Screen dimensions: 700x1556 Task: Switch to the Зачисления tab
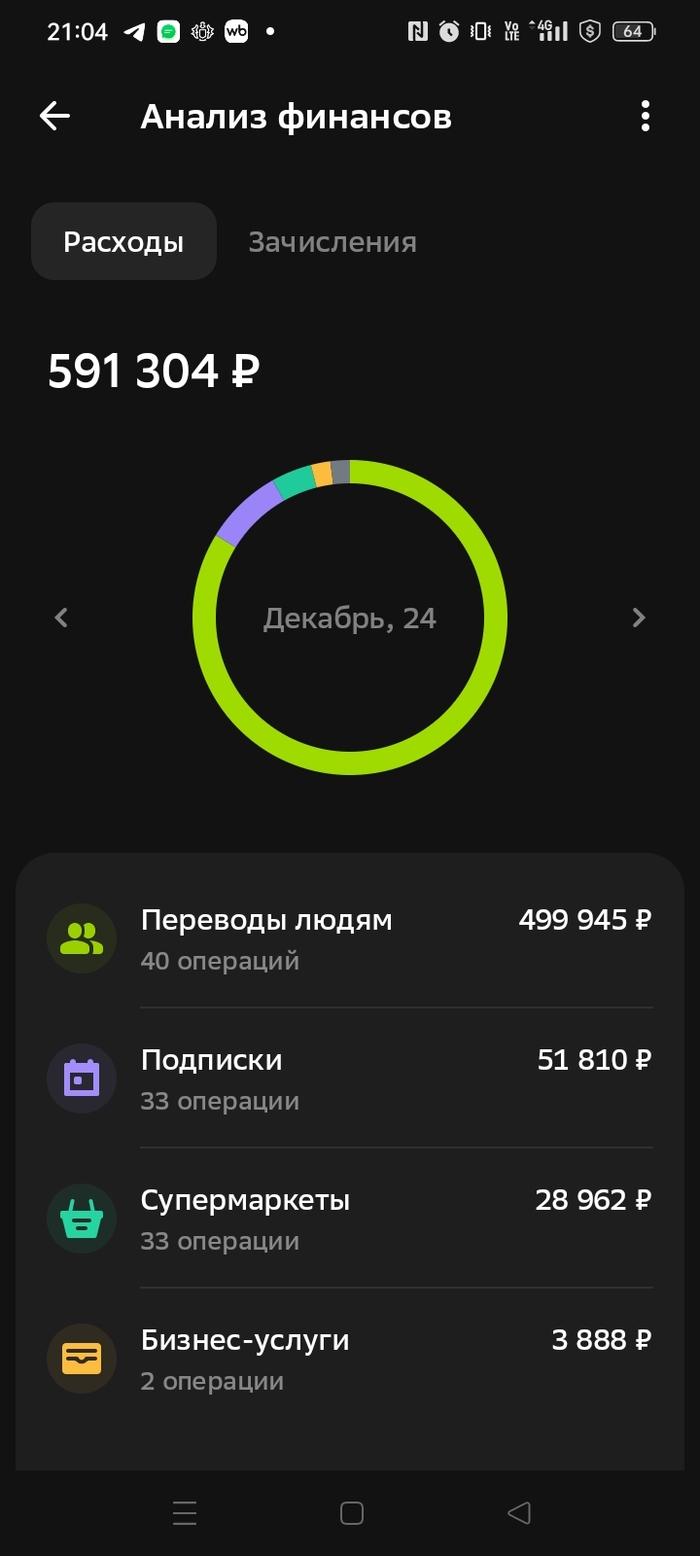tap(332, 242)
